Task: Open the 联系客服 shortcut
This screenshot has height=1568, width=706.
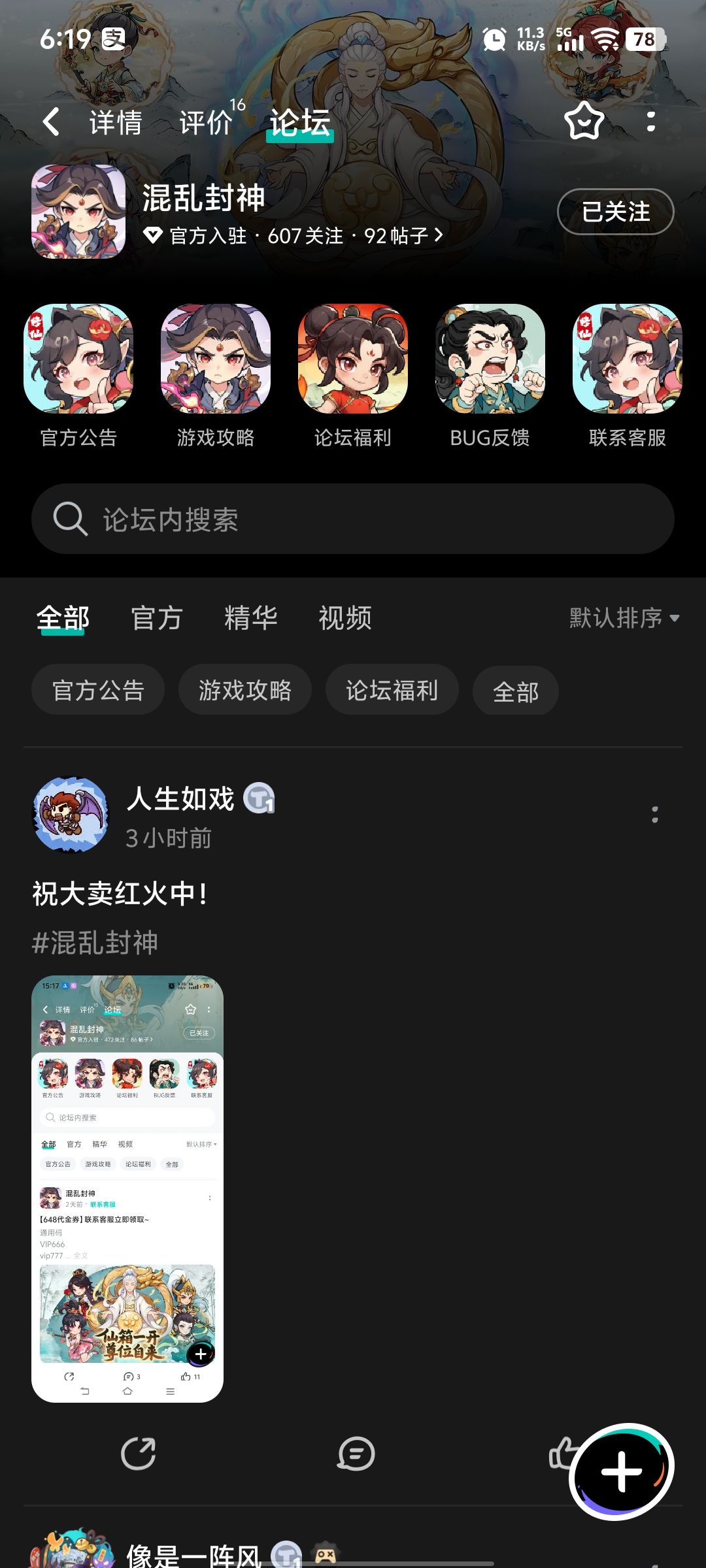Action: 628,376
